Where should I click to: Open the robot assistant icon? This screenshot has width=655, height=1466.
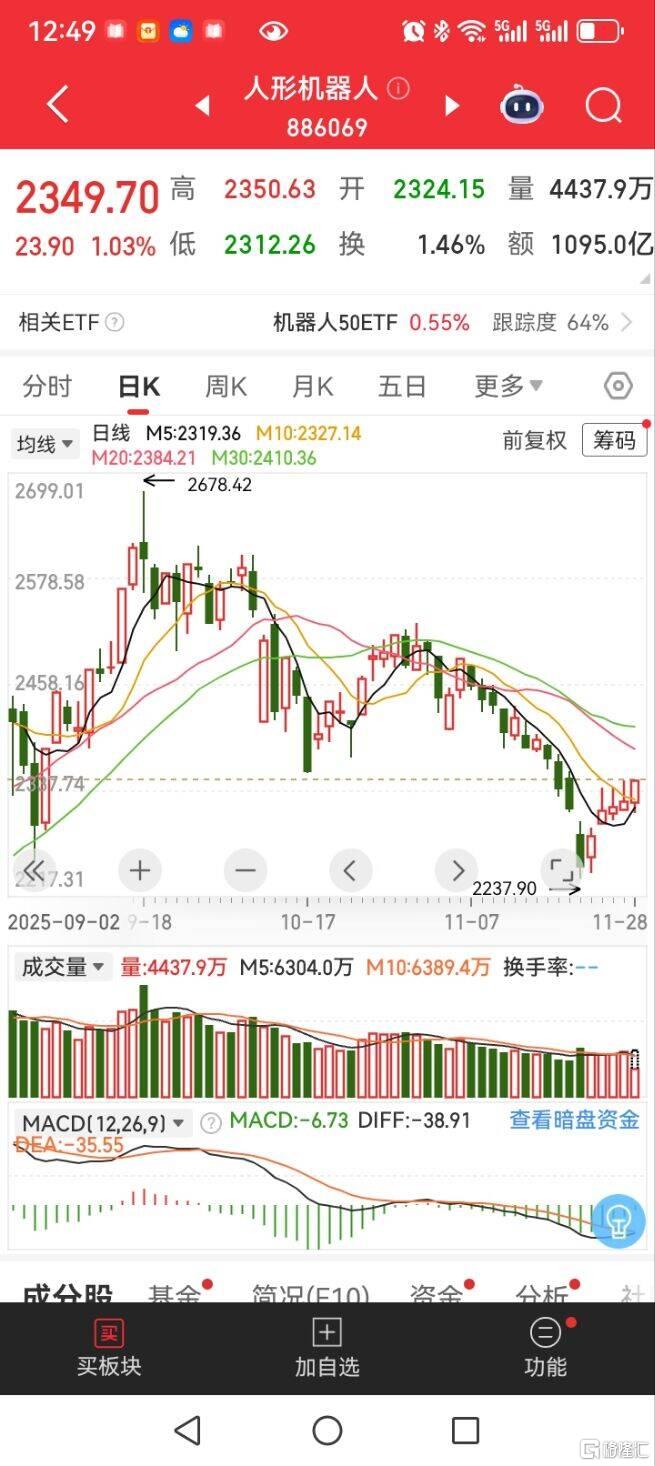tap(522, 105)
